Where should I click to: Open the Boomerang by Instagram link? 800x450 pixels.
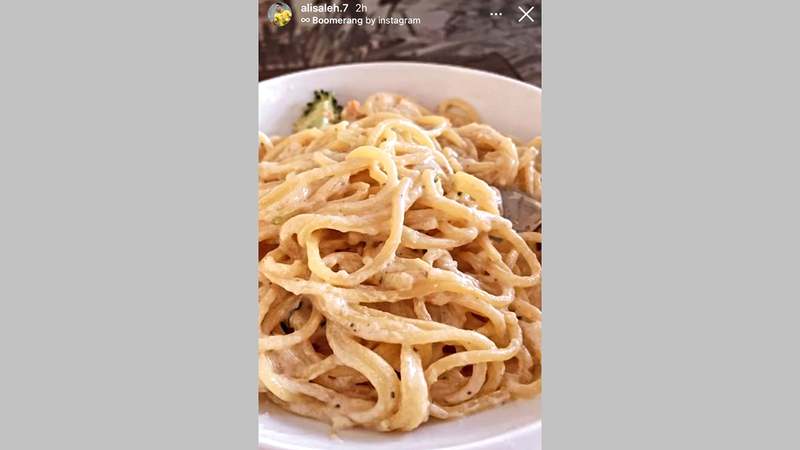coord(360,21)
